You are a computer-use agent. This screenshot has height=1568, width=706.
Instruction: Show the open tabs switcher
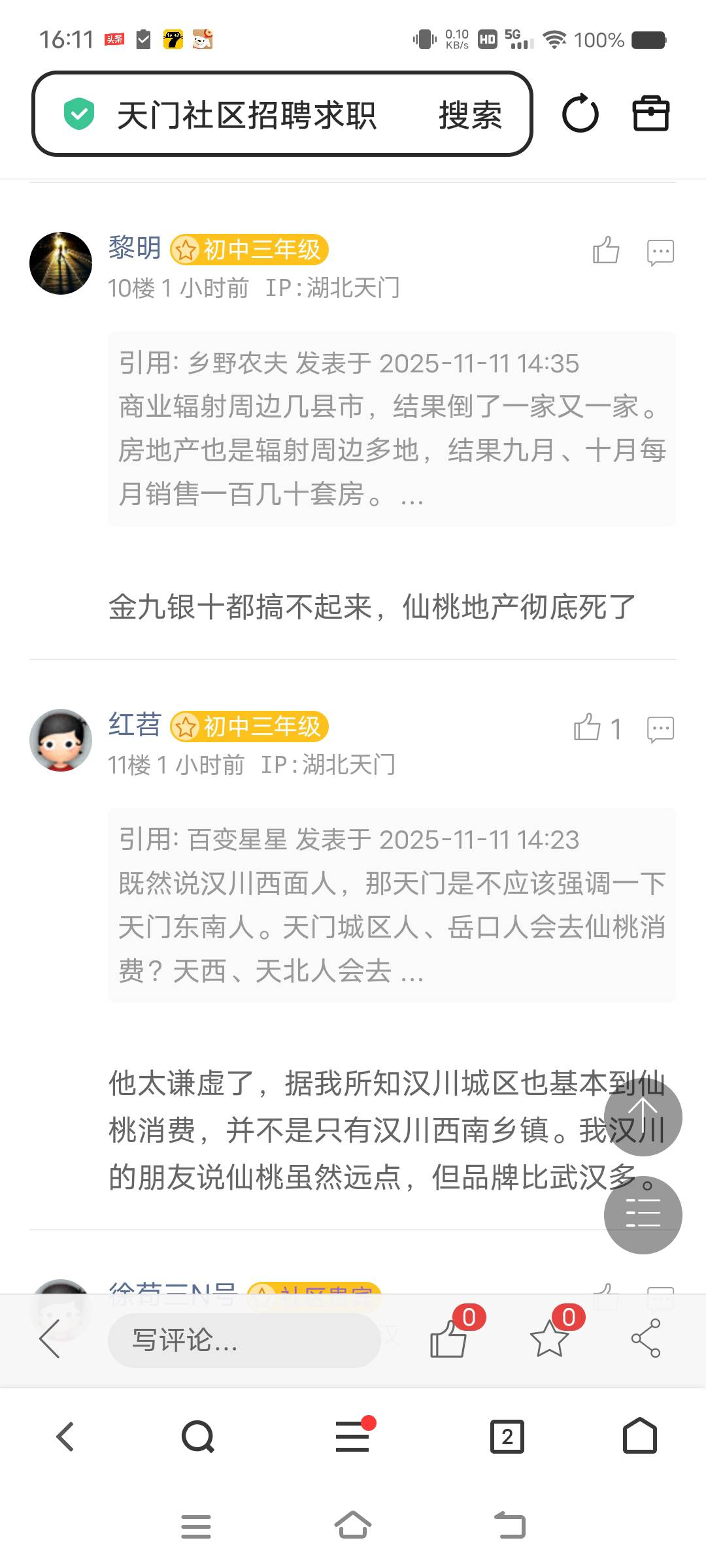507,1437
